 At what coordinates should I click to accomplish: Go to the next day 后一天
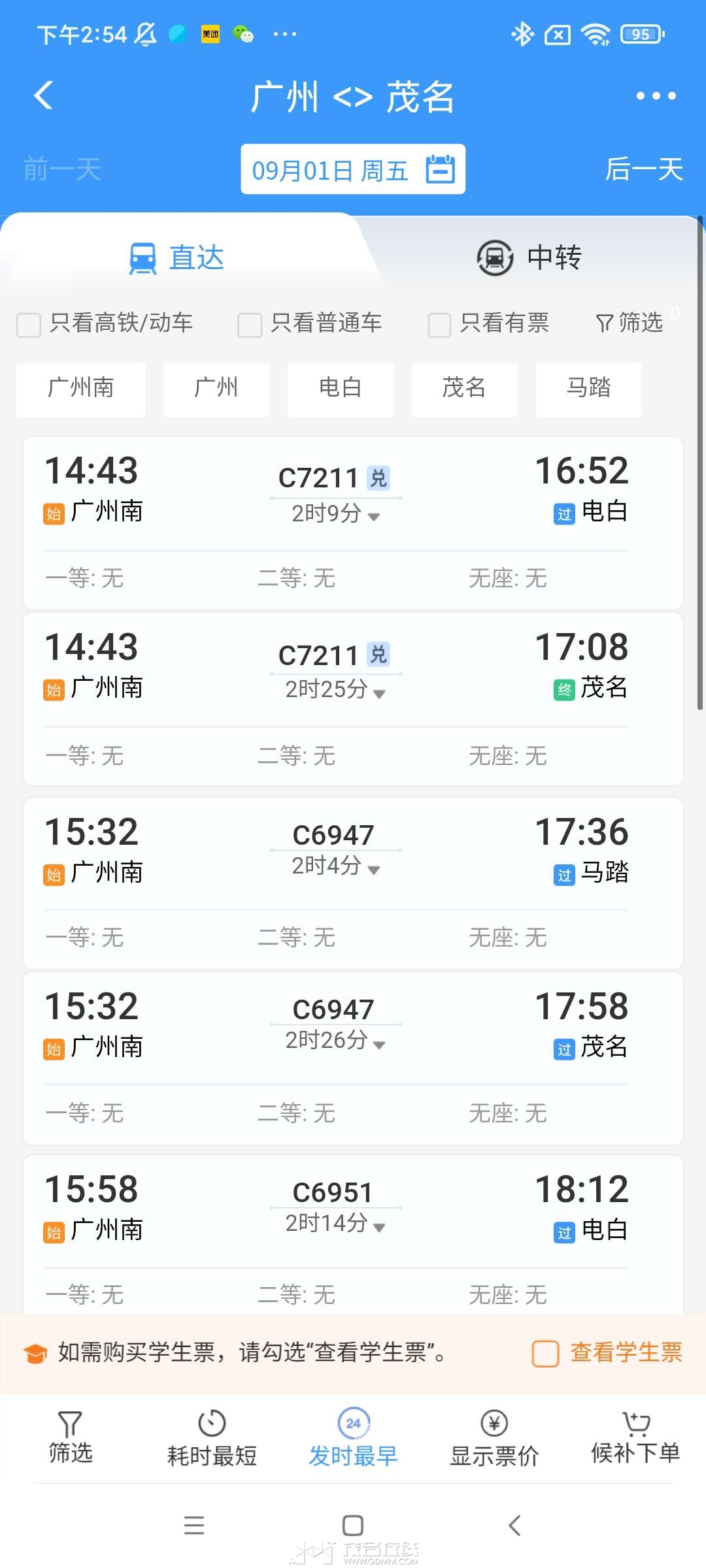coord(644,170)
